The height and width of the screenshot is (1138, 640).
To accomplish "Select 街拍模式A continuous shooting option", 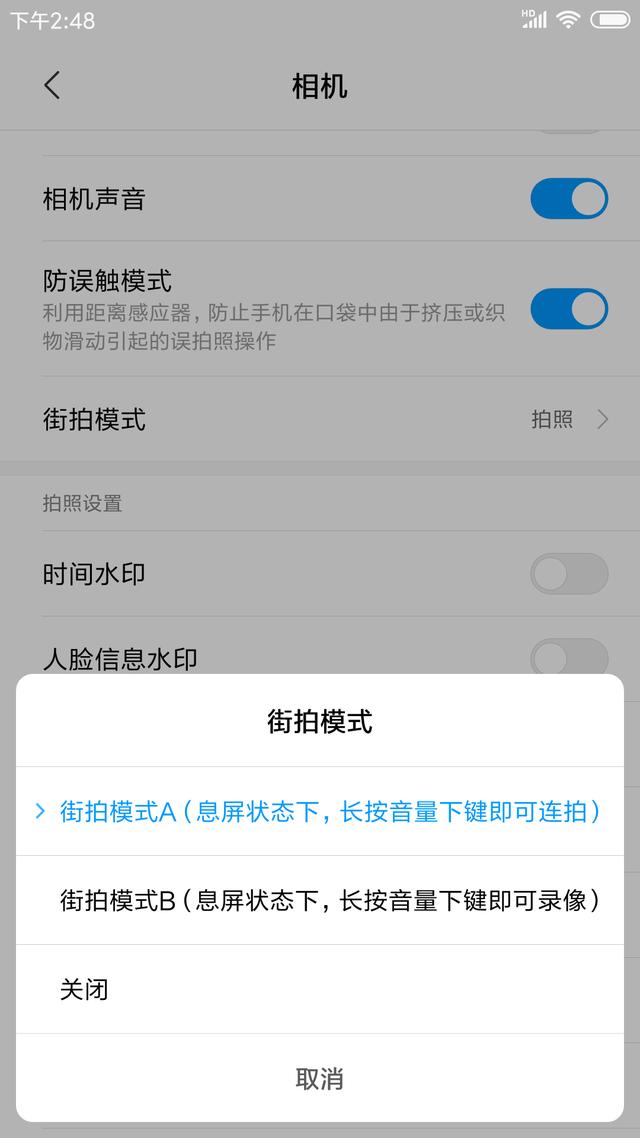I will (320, 811).
